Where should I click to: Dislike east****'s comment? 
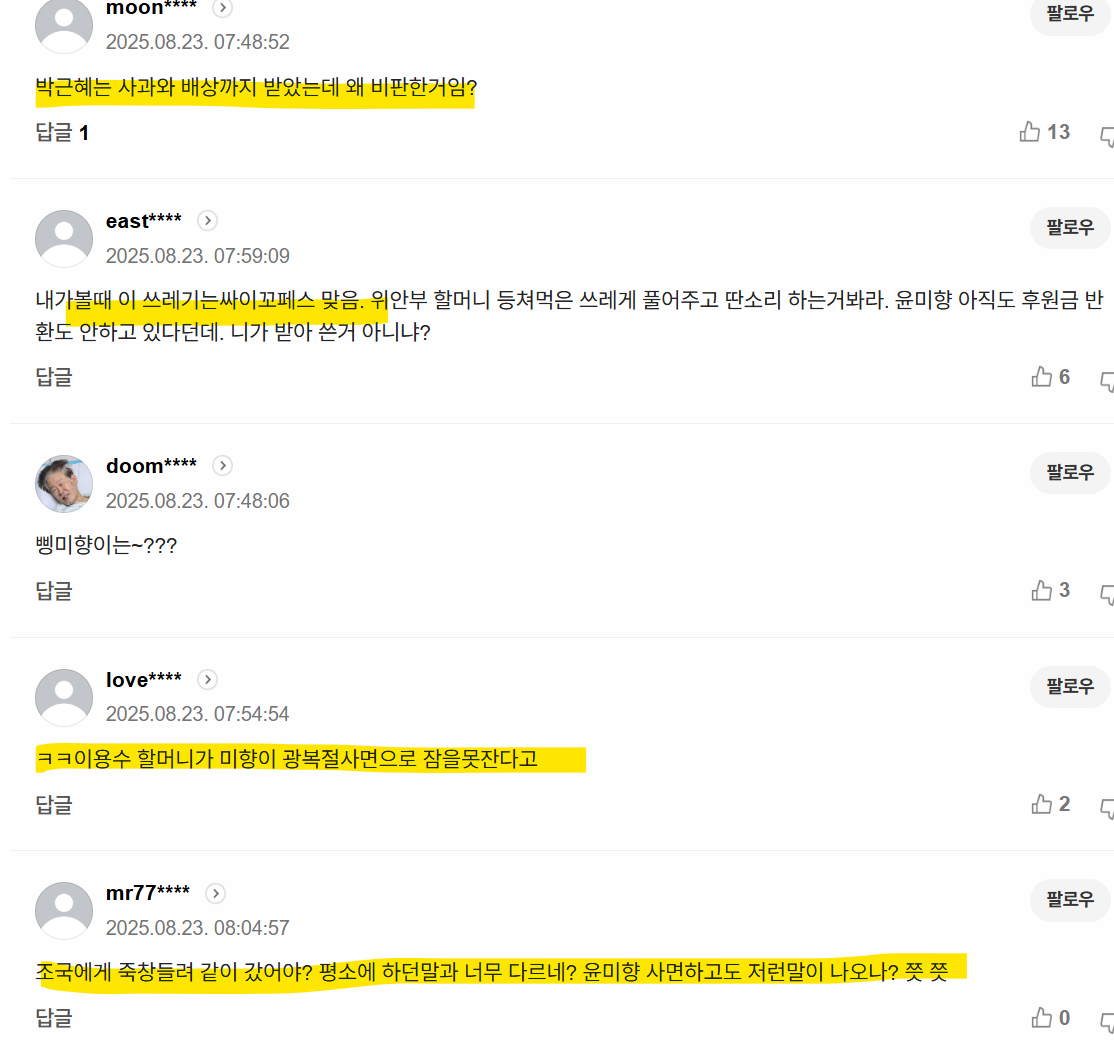(1107, 379)
